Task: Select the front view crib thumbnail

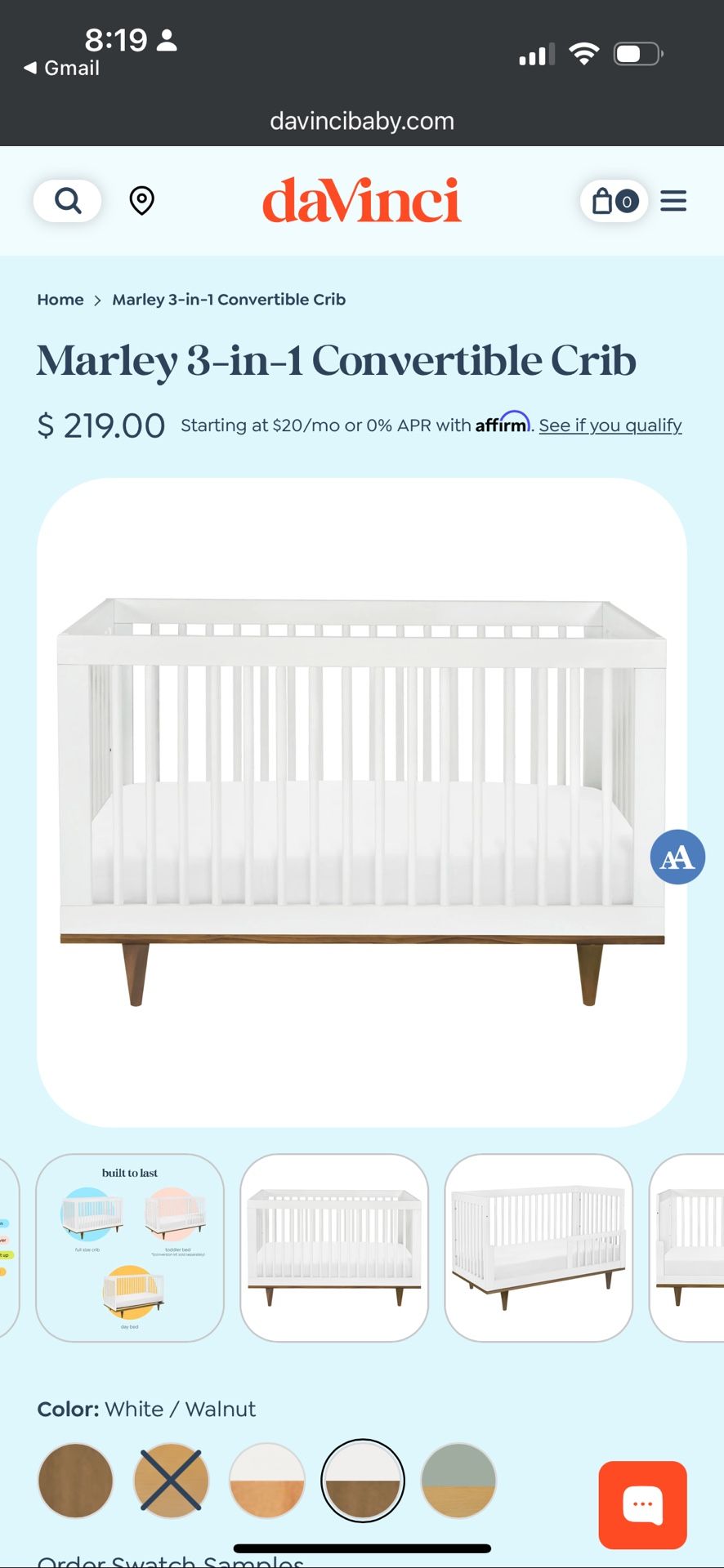Action: 334,1248
